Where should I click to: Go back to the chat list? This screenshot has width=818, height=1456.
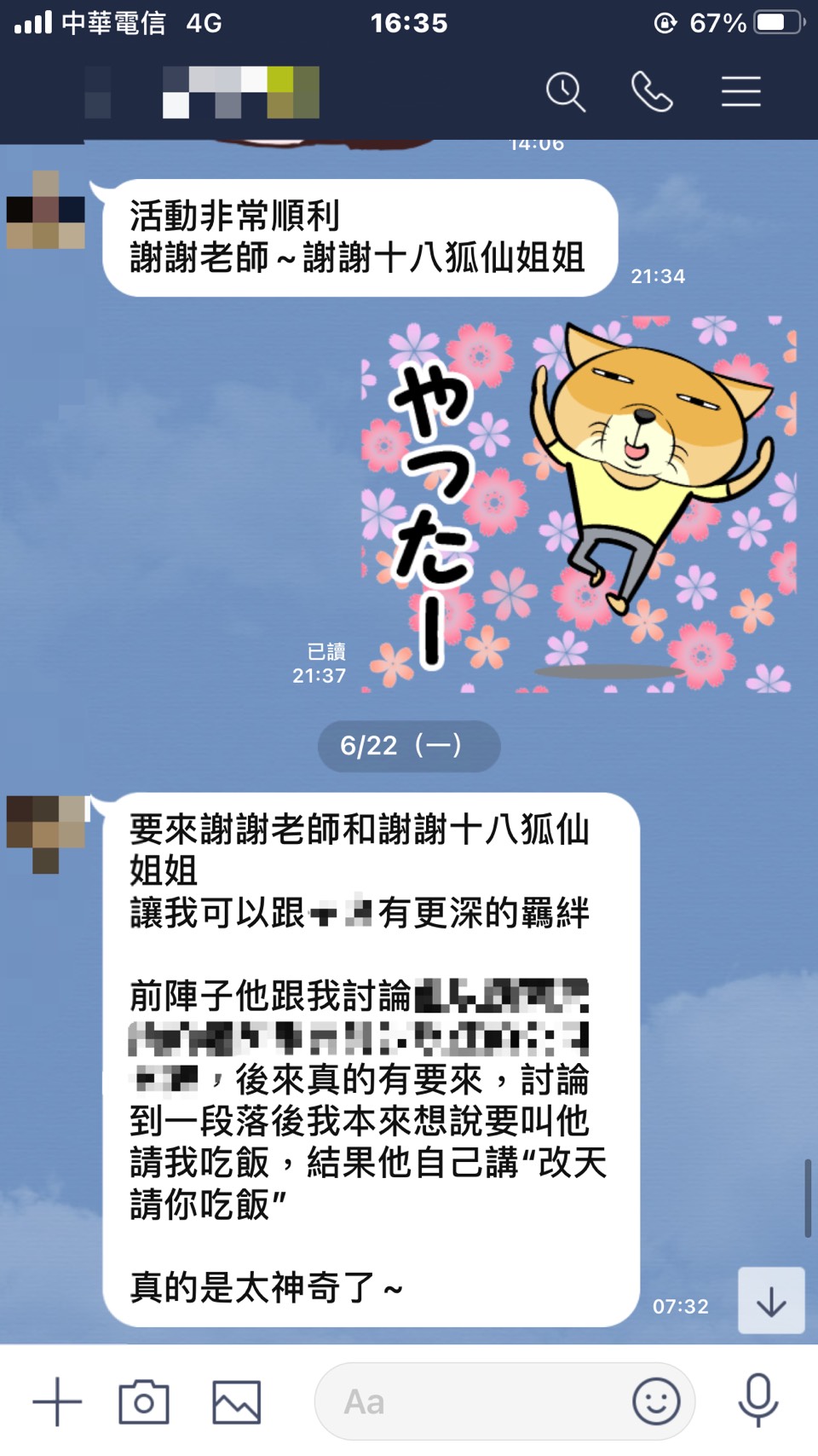coord(34,92)
